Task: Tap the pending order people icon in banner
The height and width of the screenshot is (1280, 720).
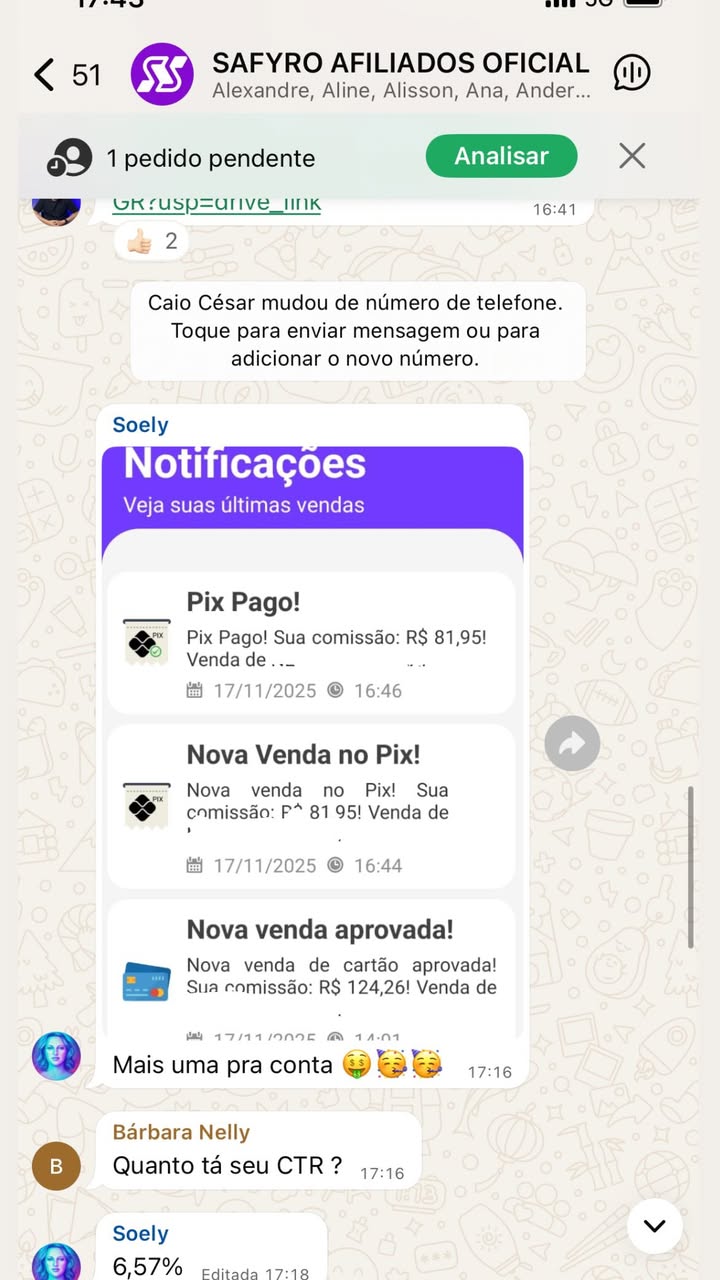Action: (67, 156)
